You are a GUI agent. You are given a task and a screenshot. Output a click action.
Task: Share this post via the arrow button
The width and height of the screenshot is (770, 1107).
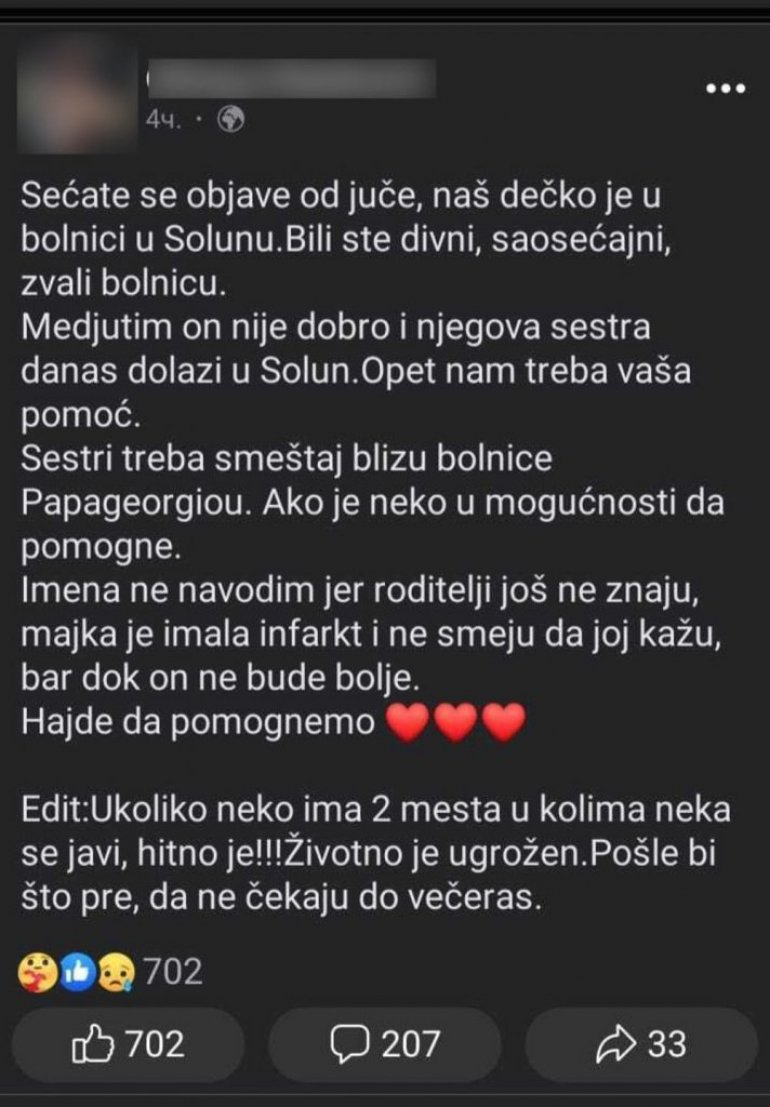pyautogui.click(x=641, y=1045)
